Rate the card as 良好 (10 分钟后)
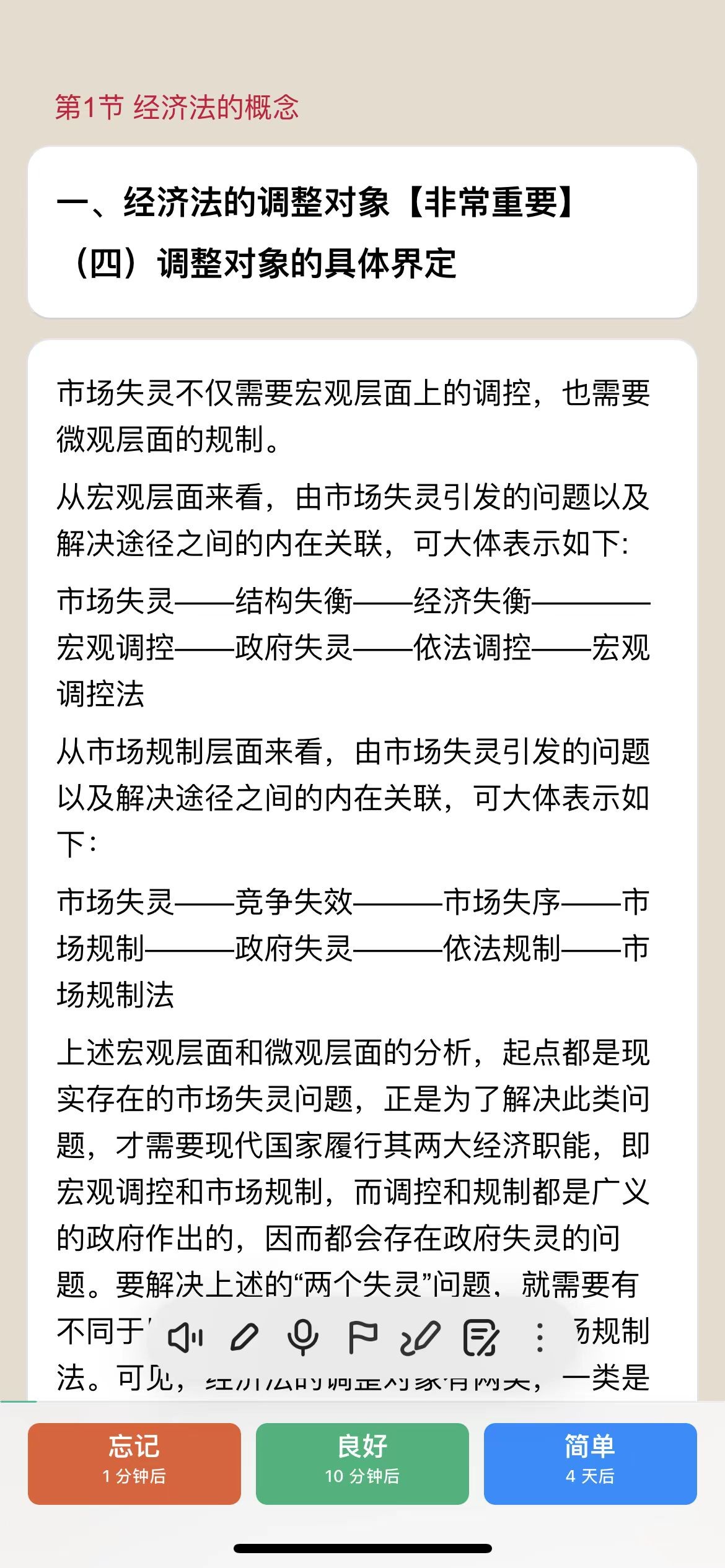 coord(362,1463)
